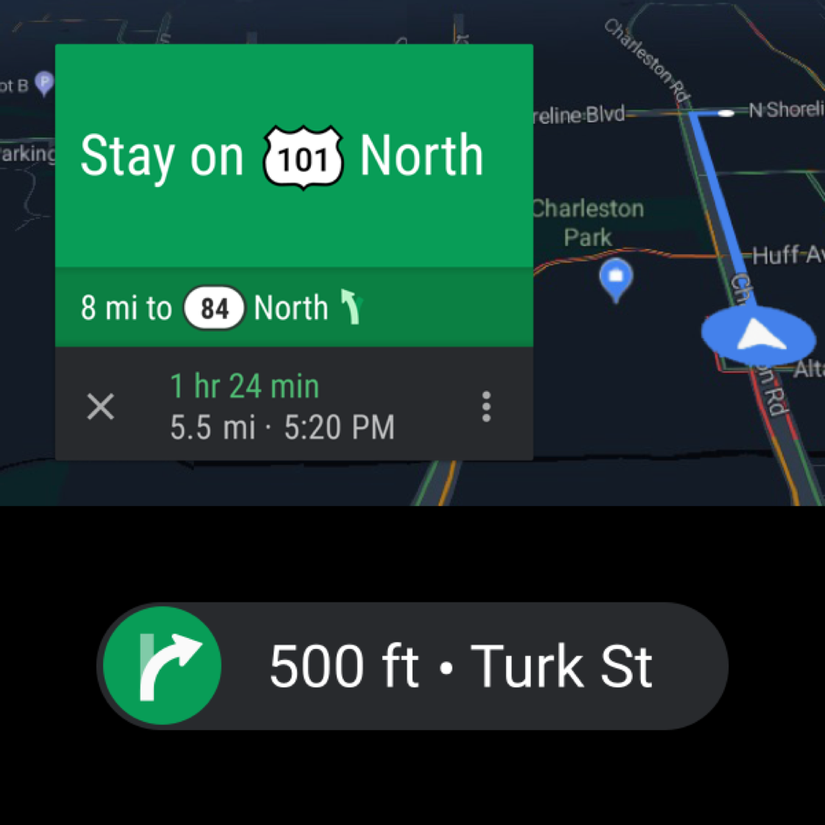Tap the Stay on 101 North card
Viewport: 825px width, 825px height.
click(x=293, y=156)
